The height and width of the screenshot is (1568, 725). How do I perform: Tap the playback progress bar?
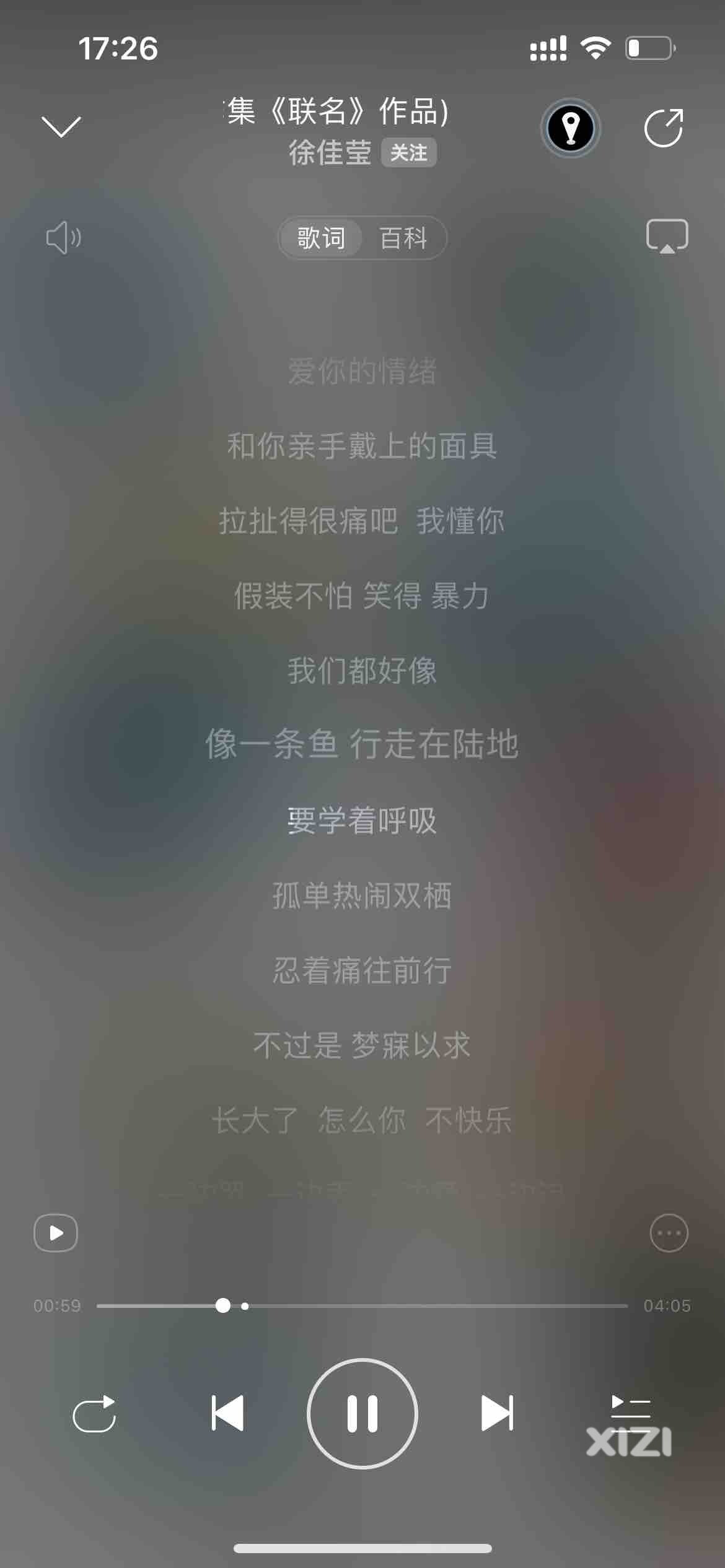tap(434, 1306)
